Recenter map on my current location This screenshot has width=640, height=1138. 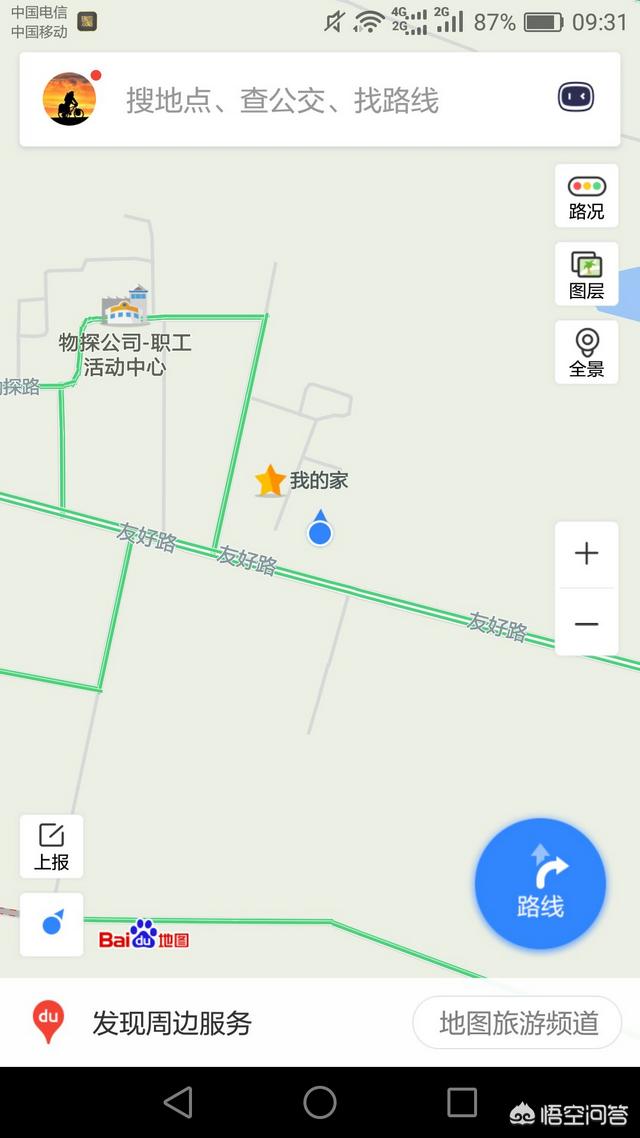tap(51, 924)
